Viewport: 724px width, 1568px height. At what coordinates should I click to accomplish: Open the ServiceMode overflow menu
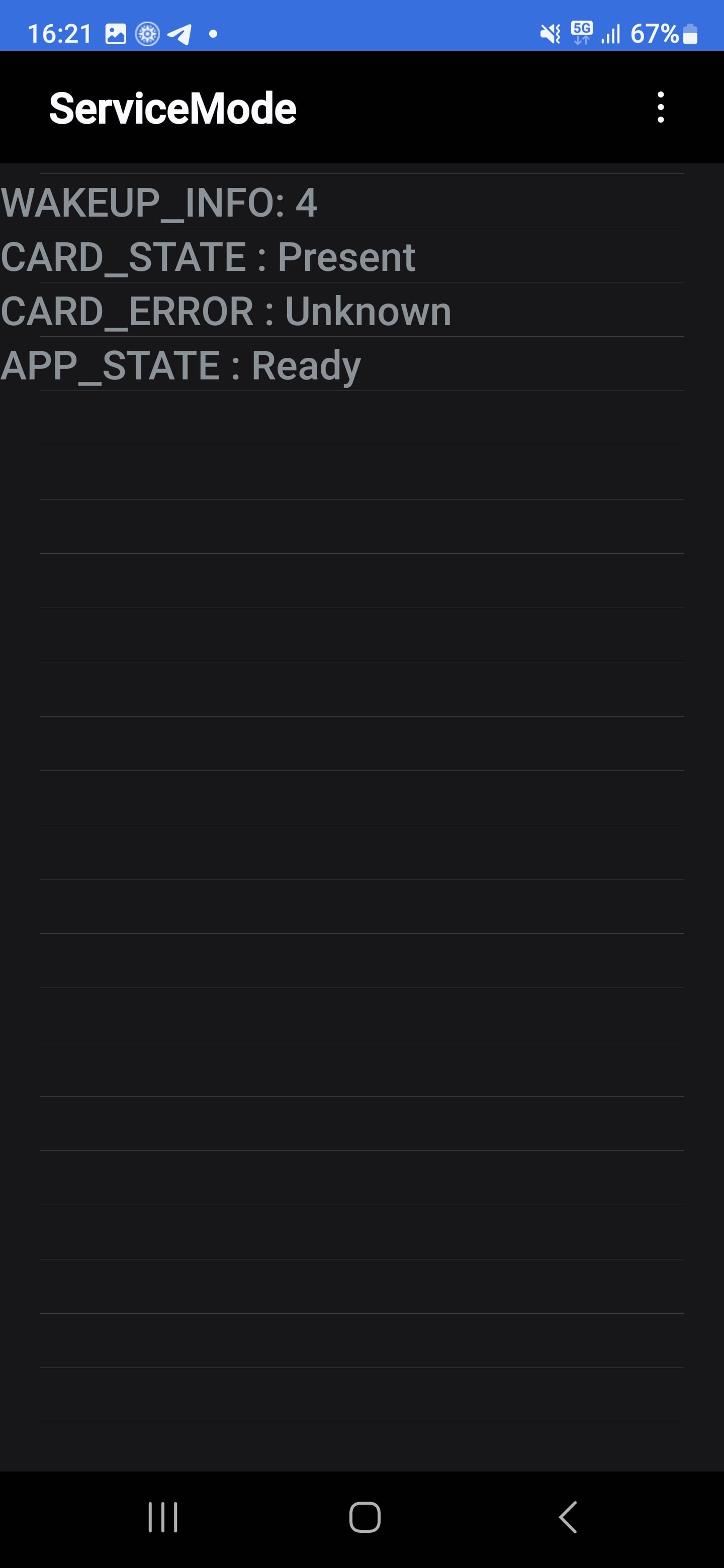click(x=661, y=108)
